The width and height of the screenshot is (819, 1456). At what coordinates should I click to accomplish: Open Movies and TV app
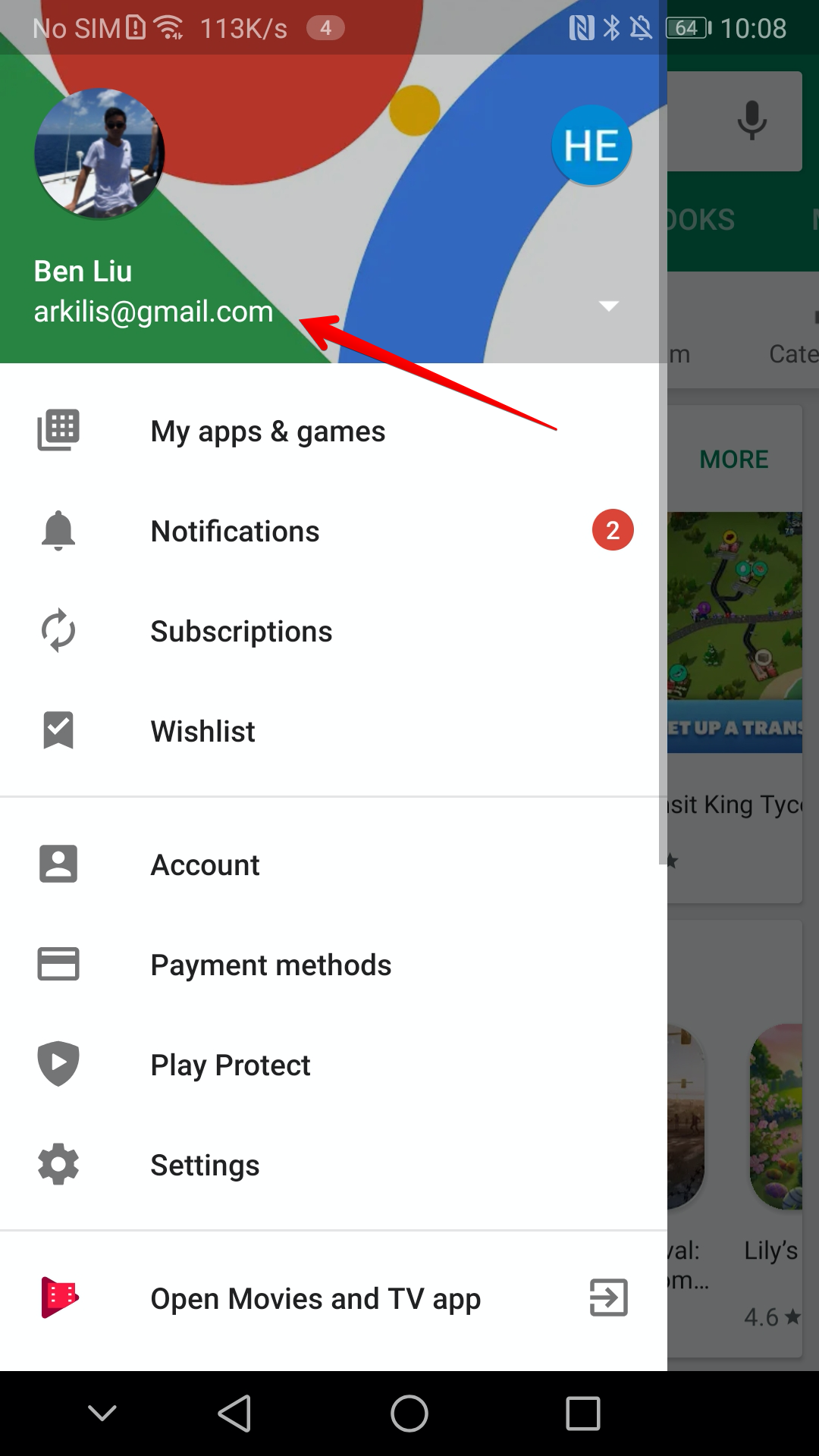coord(334,1298)
